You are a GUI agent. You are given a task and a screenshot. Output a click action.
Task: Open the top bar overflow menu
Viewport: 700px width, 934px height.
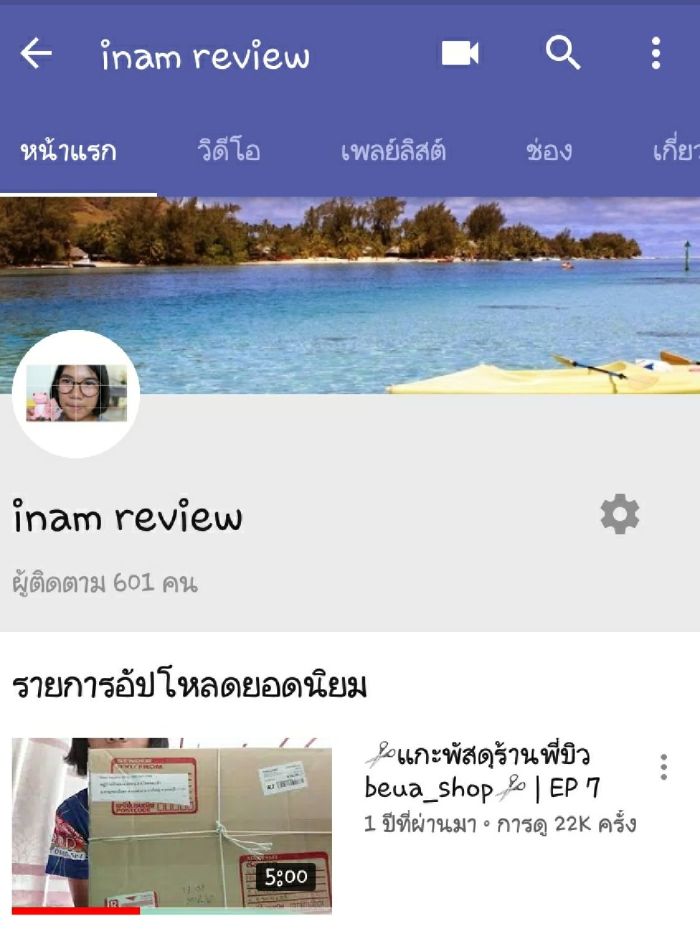656,53
